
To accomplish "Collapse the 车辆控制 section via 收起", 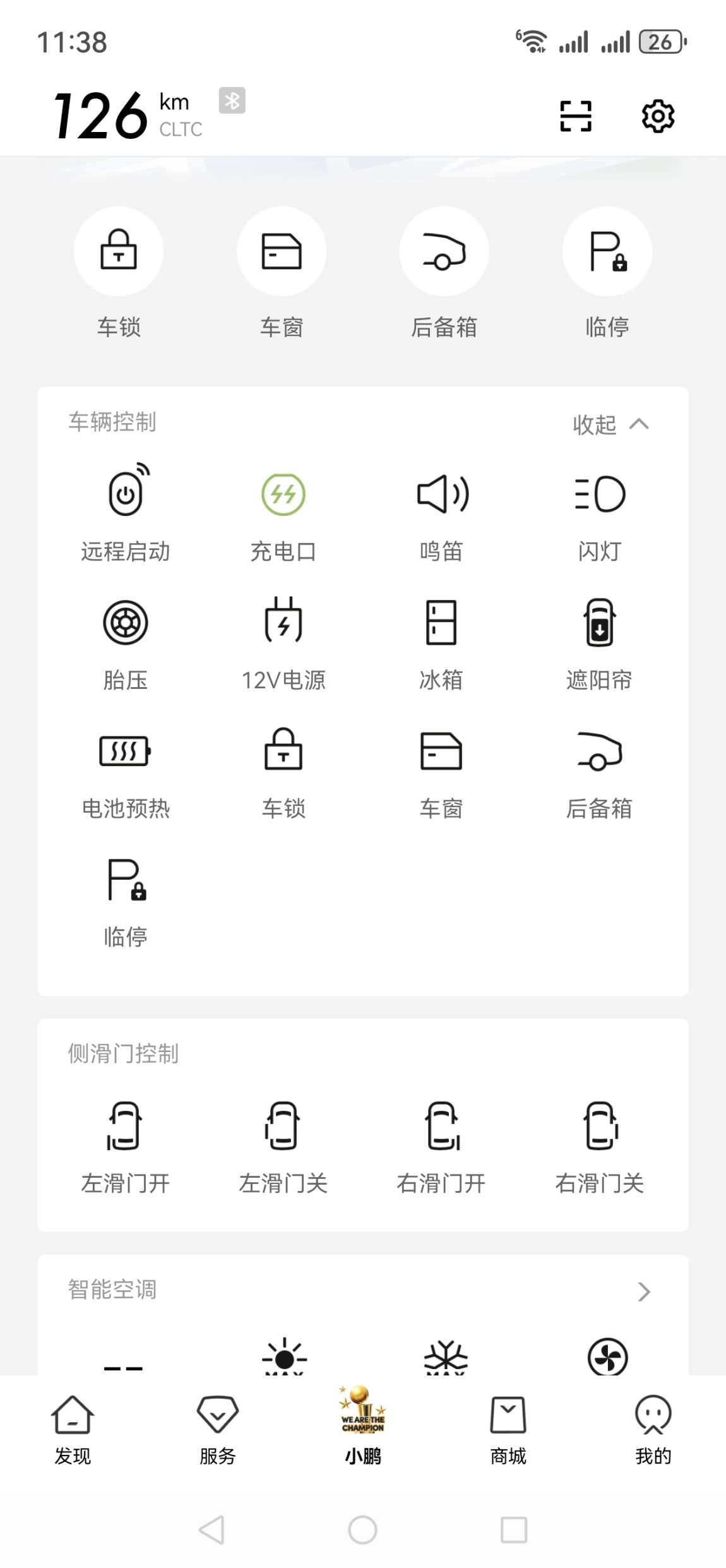I will click(611, 424).
